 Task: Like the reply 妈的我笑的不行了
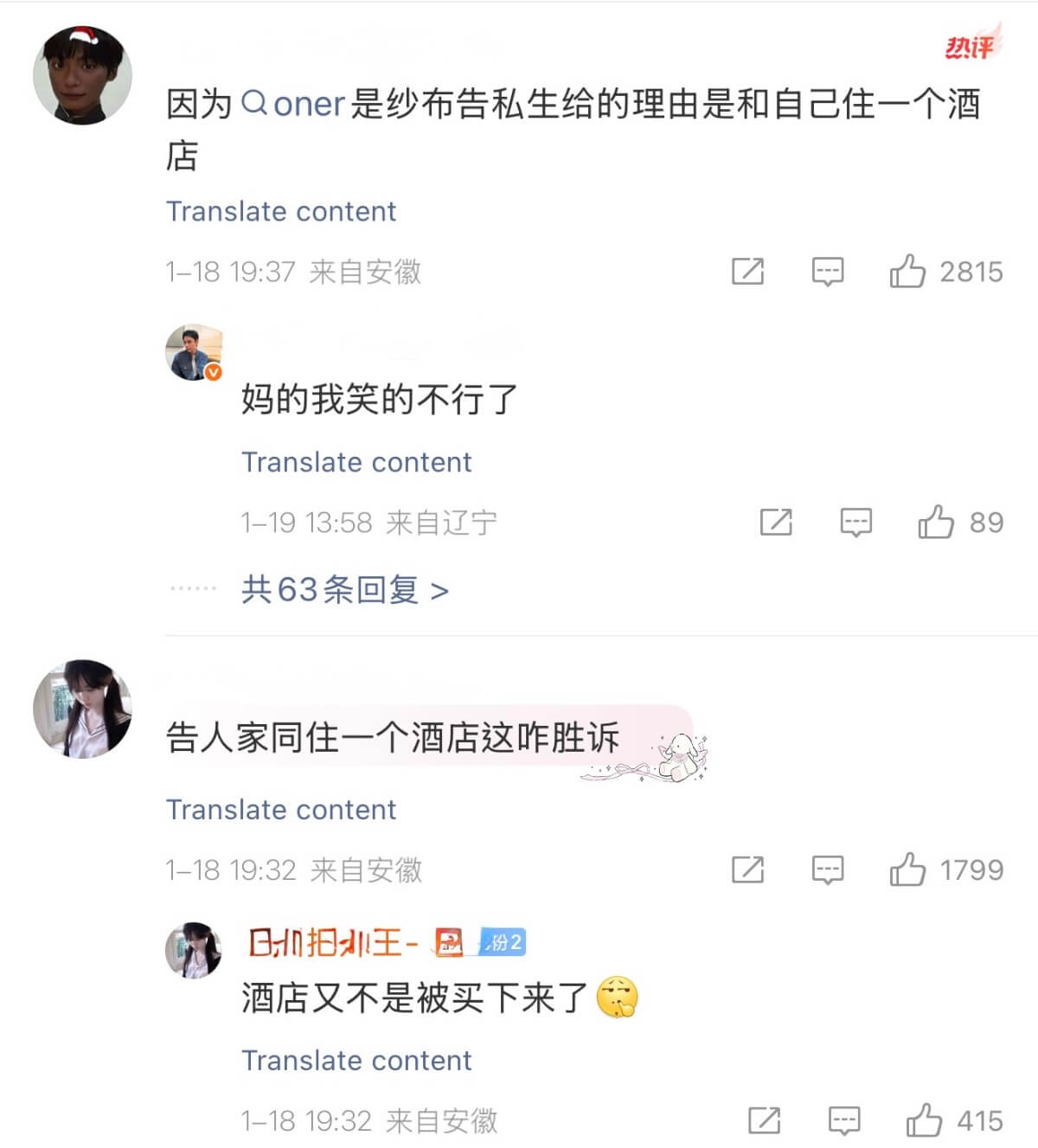tap(936, 523)
